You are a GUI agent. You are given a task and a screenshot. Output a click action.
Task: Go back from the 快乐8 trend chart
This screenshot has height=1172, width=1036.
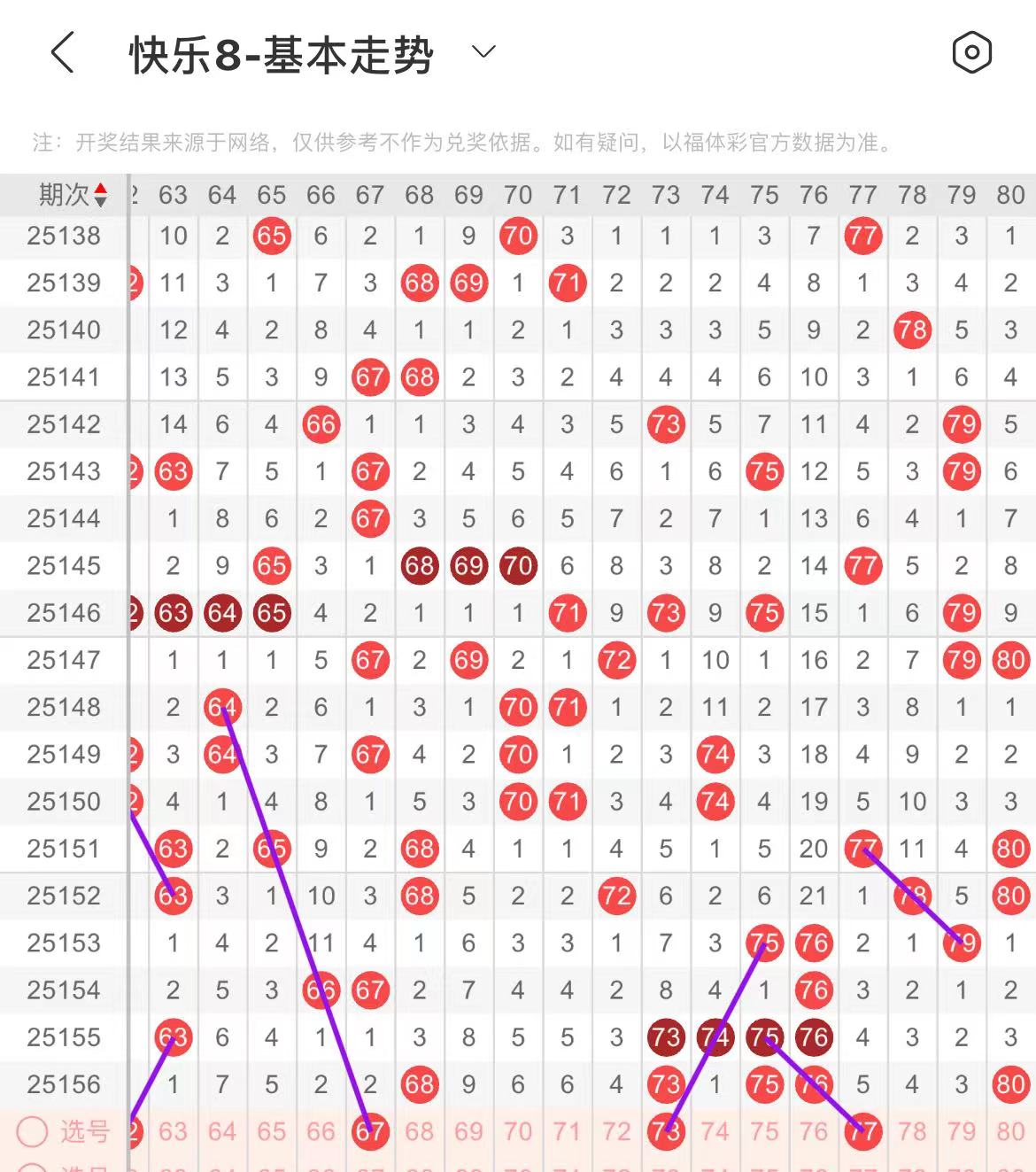point(62,53)
